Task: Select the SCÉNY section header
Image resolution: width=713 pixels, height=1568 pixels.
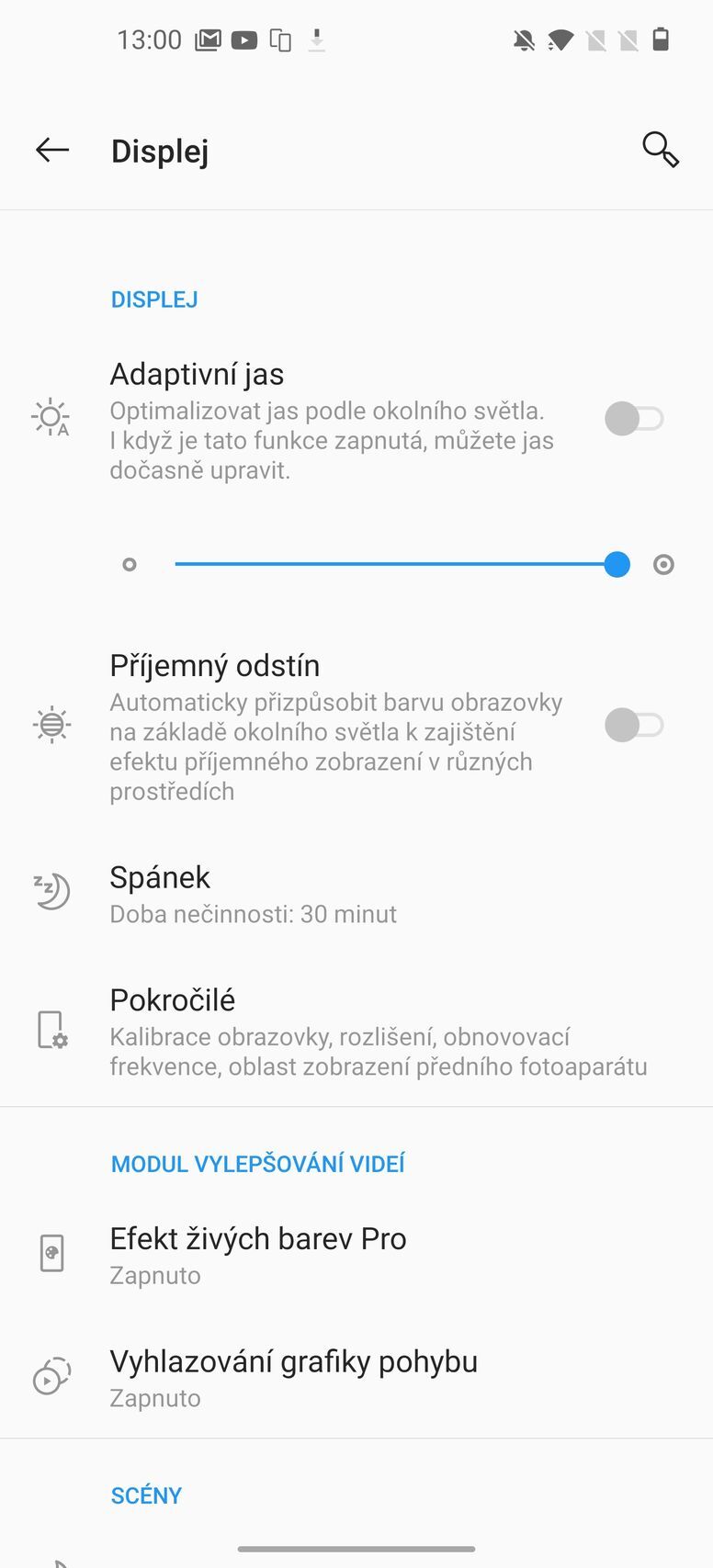Action: (146, 1495)
